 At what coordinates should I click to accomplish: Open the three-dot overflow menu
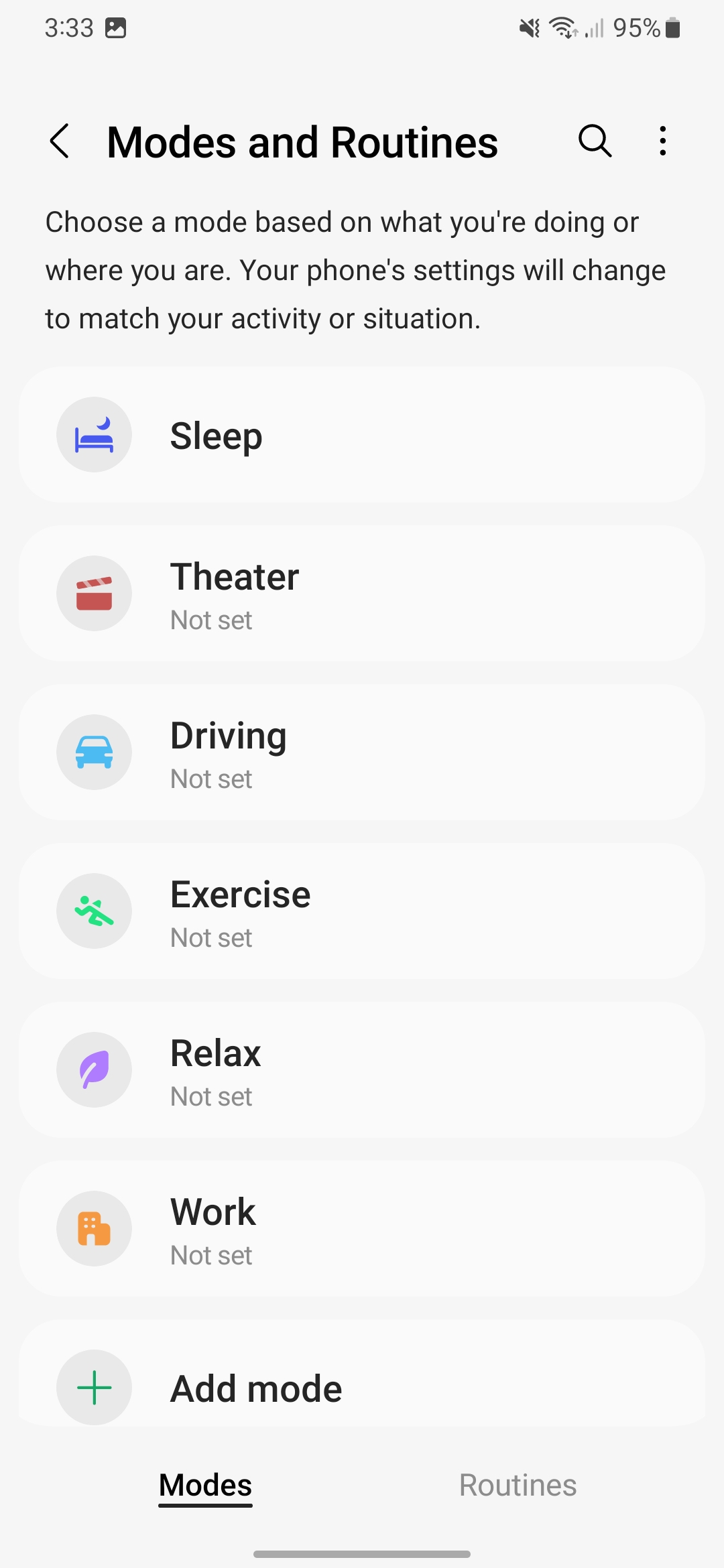(x=662, y=141)
